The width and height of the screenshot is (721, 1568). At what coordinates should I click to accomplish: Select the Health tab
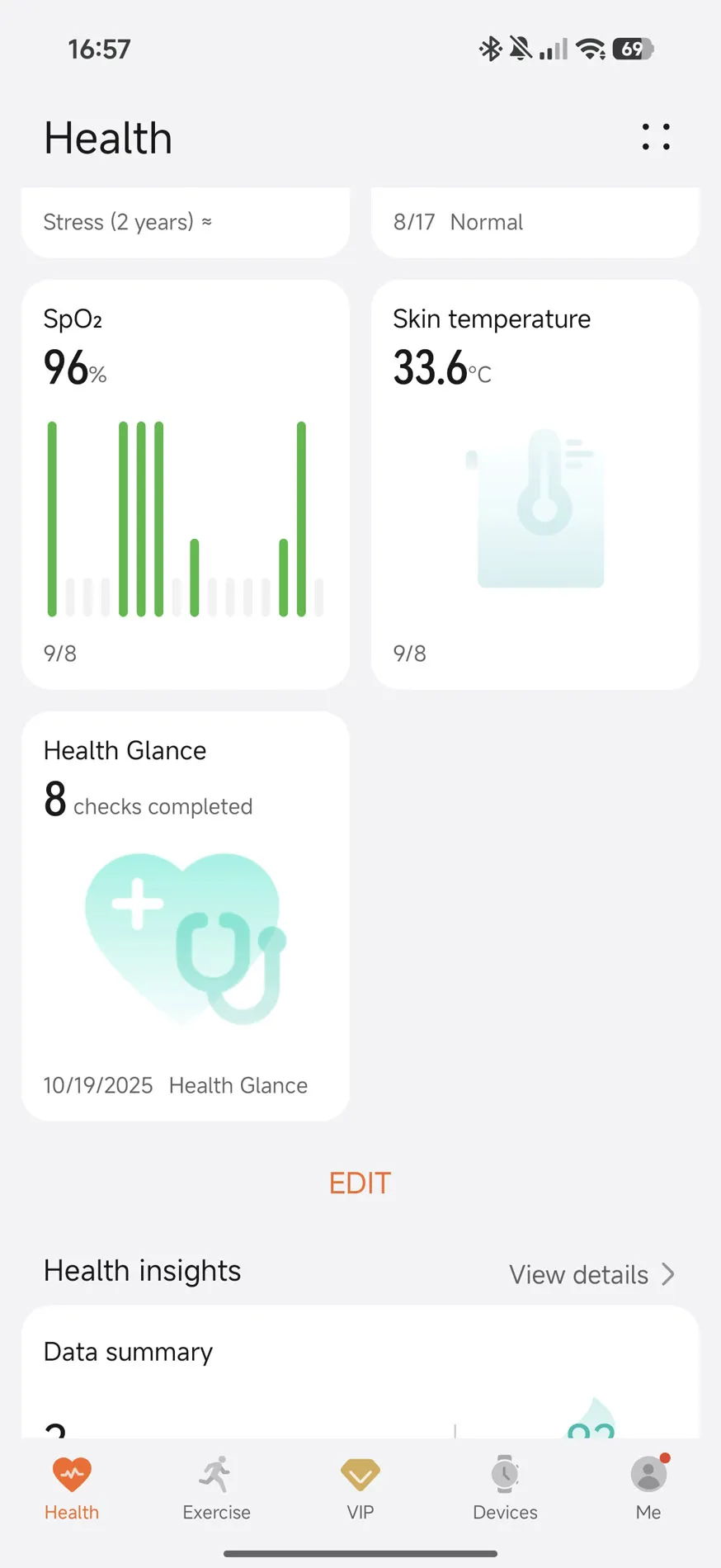pyautogui.click(x=72, y=1490)
